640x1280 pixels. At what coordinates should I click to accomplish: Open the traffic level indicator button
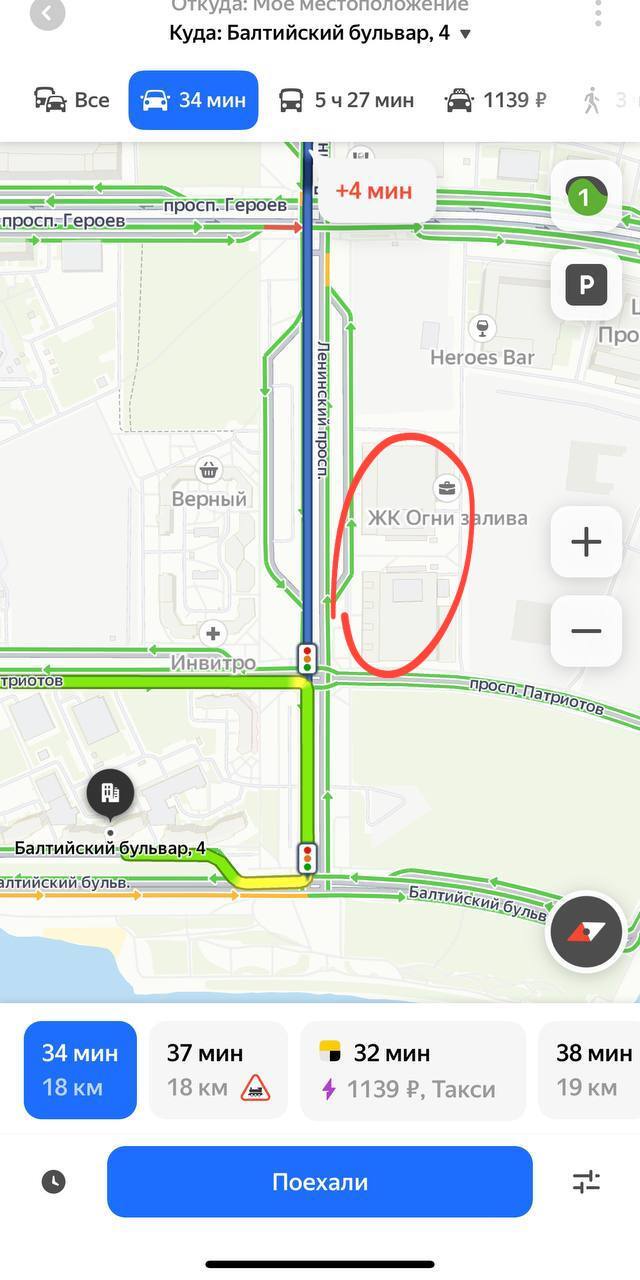(x=586, y=197)
